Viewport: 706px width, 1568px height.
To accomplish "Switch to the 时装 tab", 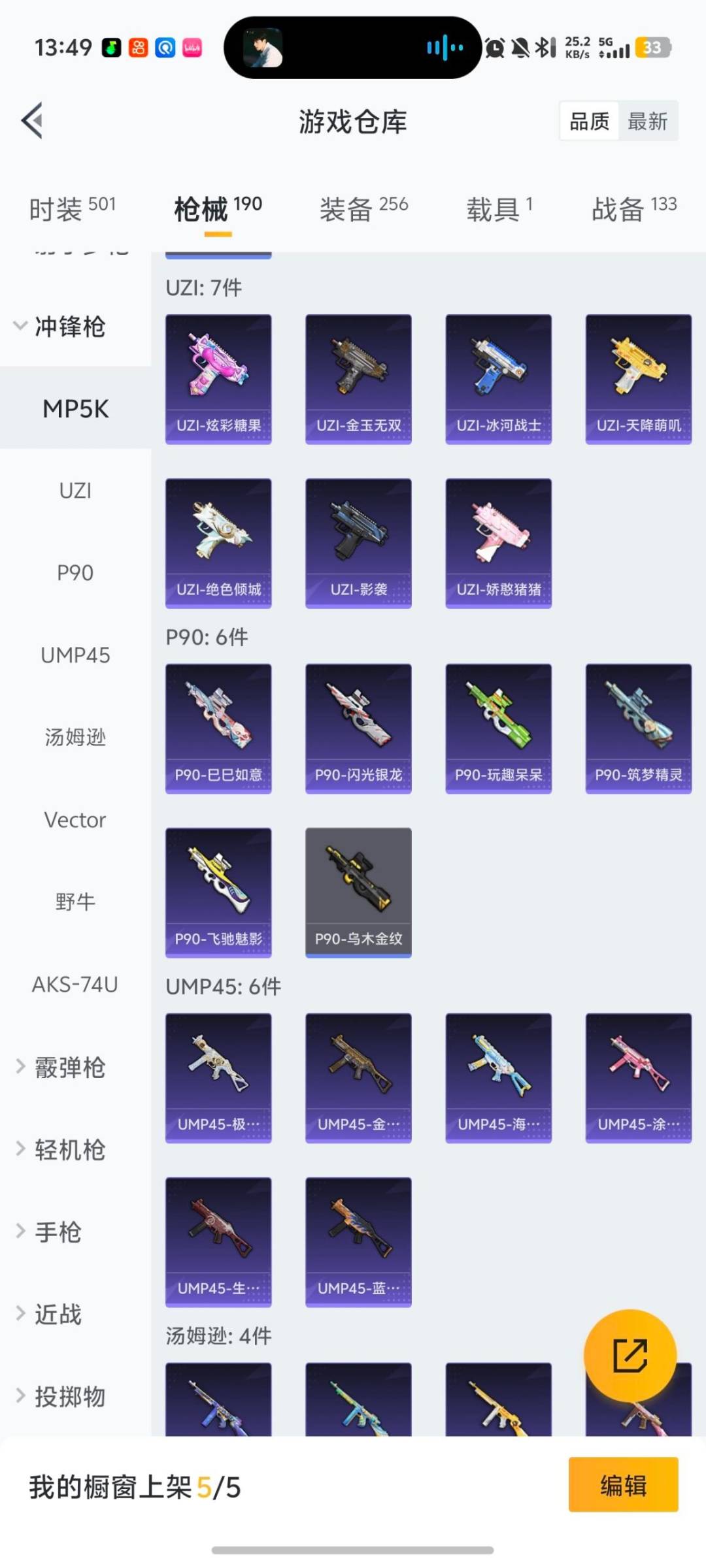I will pyautogui.click(x=72, y=209).
